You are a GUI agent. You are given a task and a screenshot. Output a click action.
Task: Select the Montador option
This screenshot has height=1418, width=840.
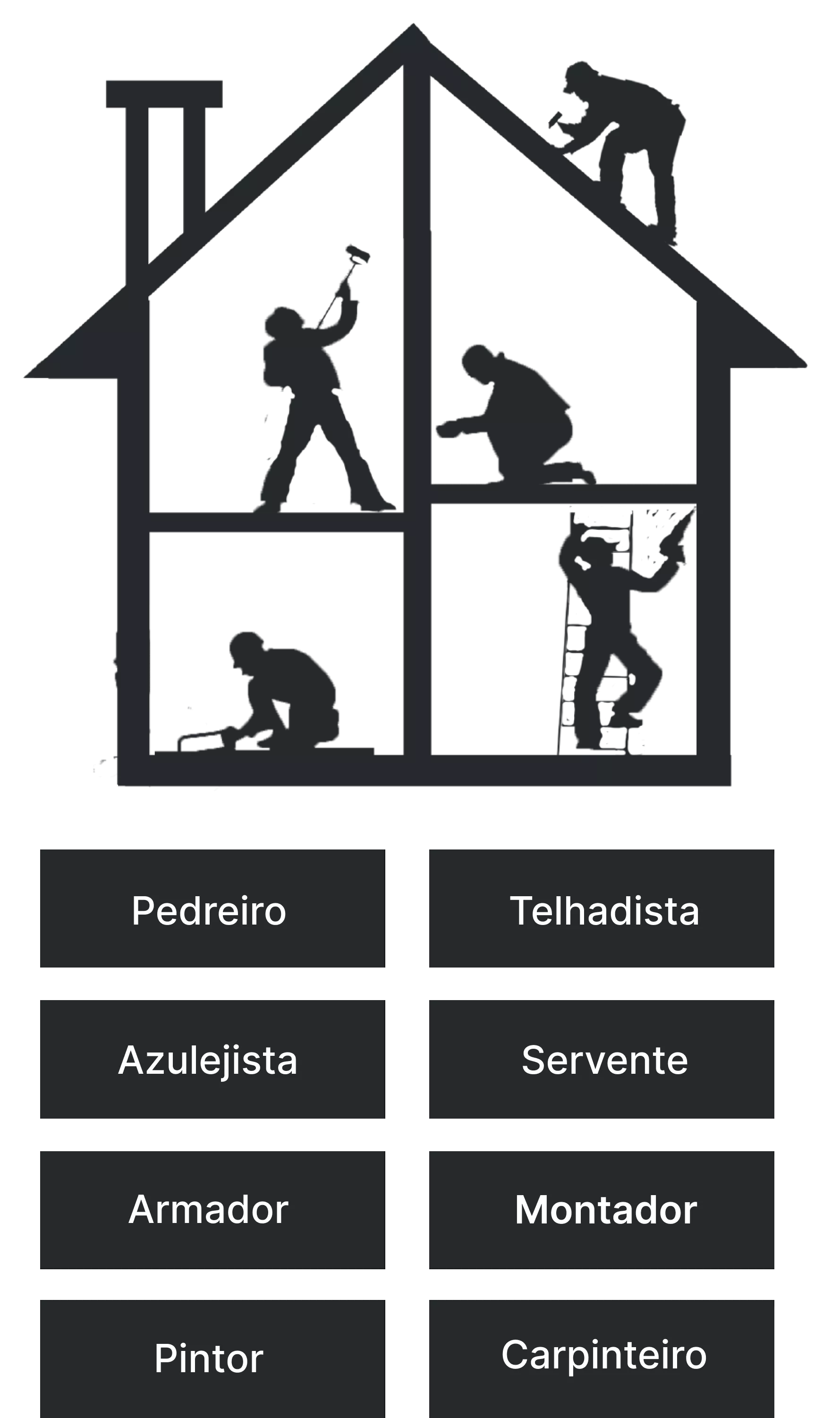[x=600, y=1208]
